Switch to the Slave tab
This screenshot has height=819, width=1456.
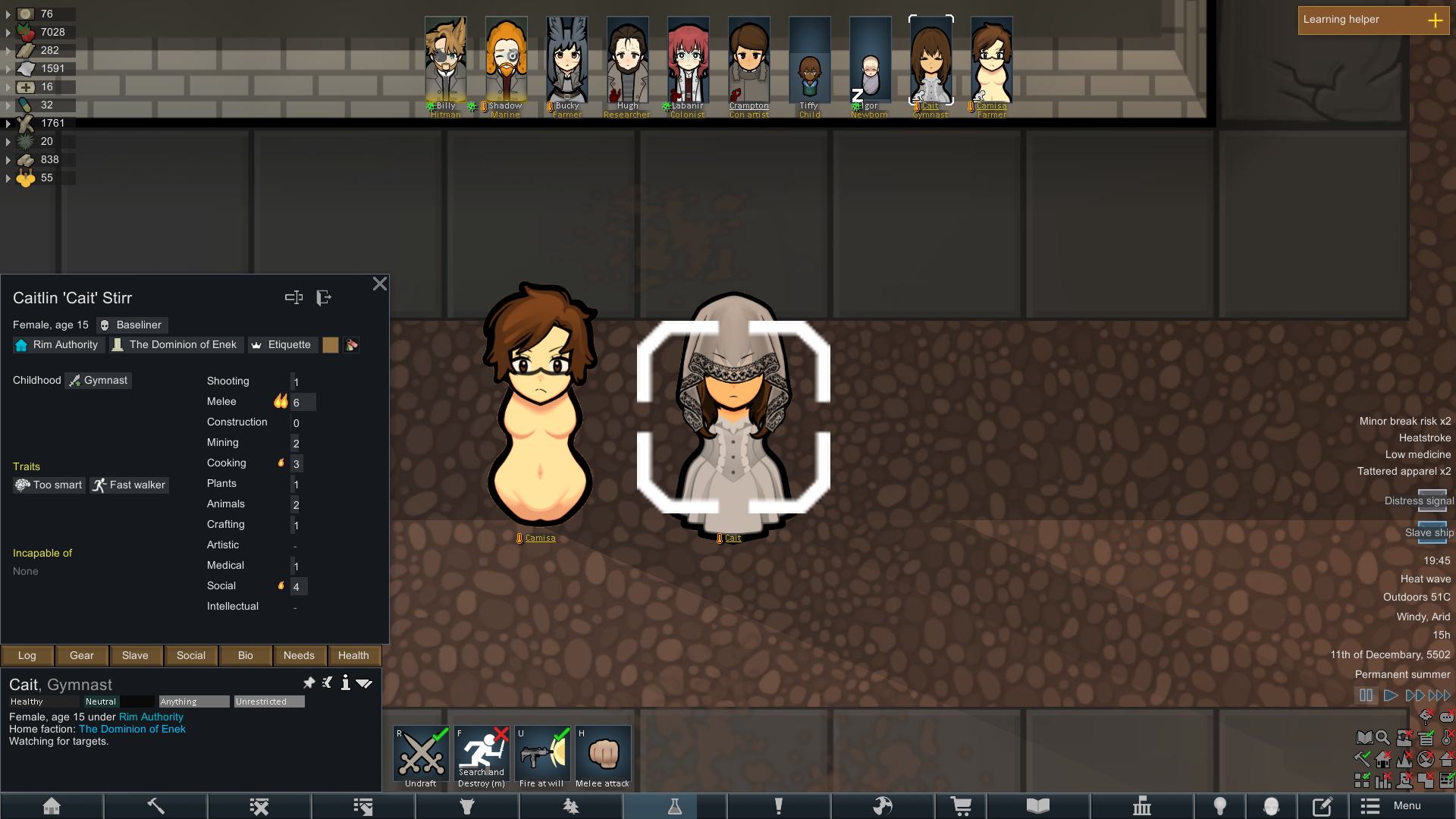pyautogui.click(x=135, y=655)
